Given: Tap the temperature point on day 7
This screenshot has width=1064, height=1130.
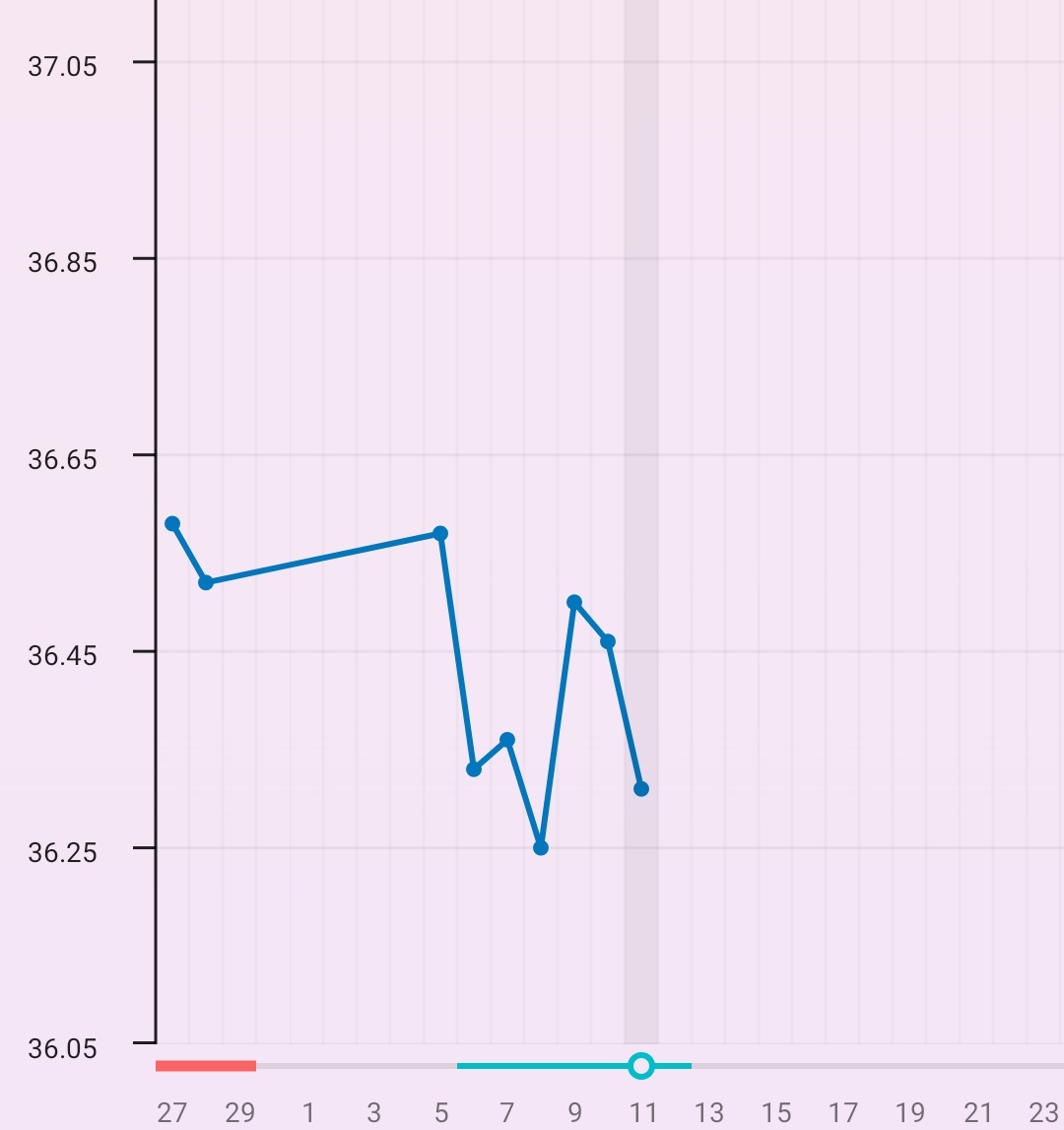Looking at the screenshot, I should pyautogui.click(x=507, y=740).
